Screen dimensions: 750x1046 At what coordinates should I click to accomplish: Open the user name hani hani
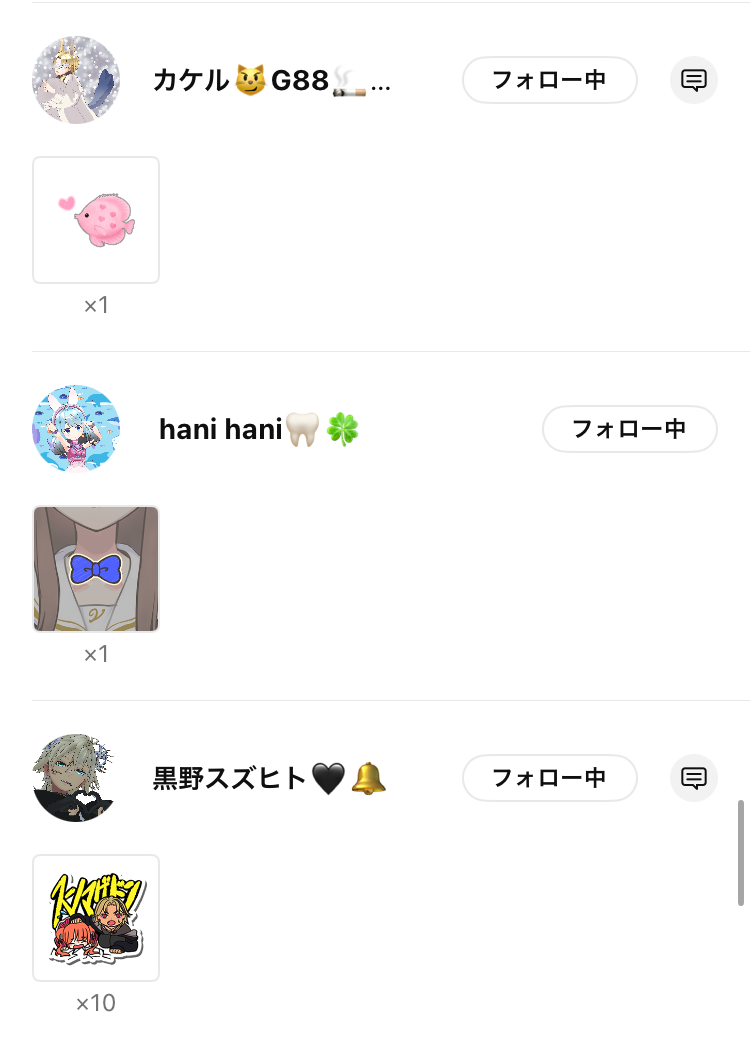(259, 430)
